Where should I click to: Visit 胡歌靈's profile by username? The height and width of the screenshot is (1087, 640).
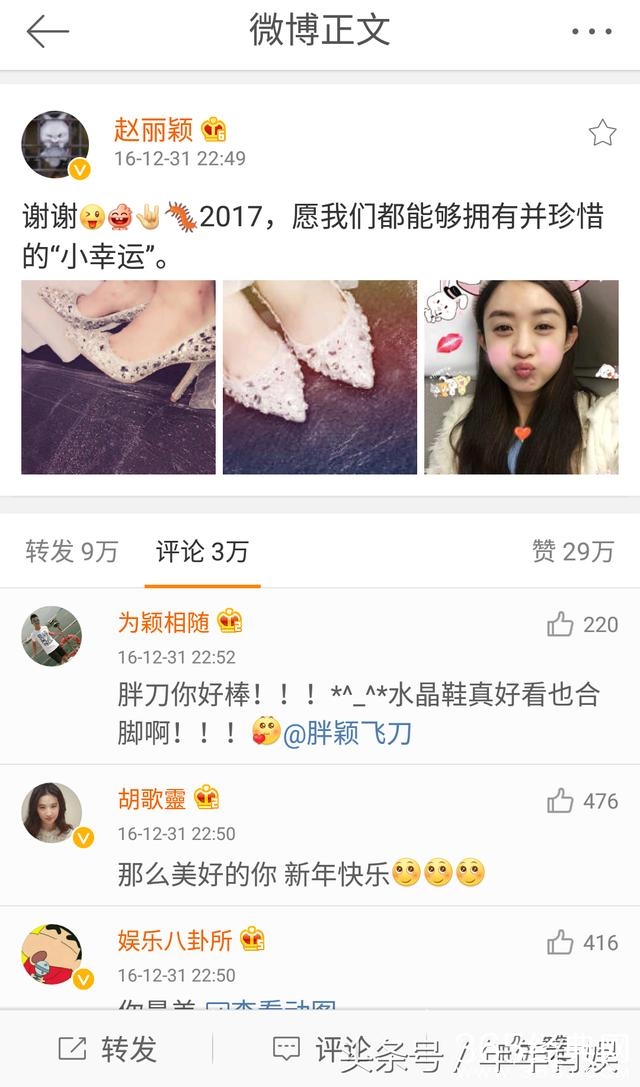(x=152, y=799)
